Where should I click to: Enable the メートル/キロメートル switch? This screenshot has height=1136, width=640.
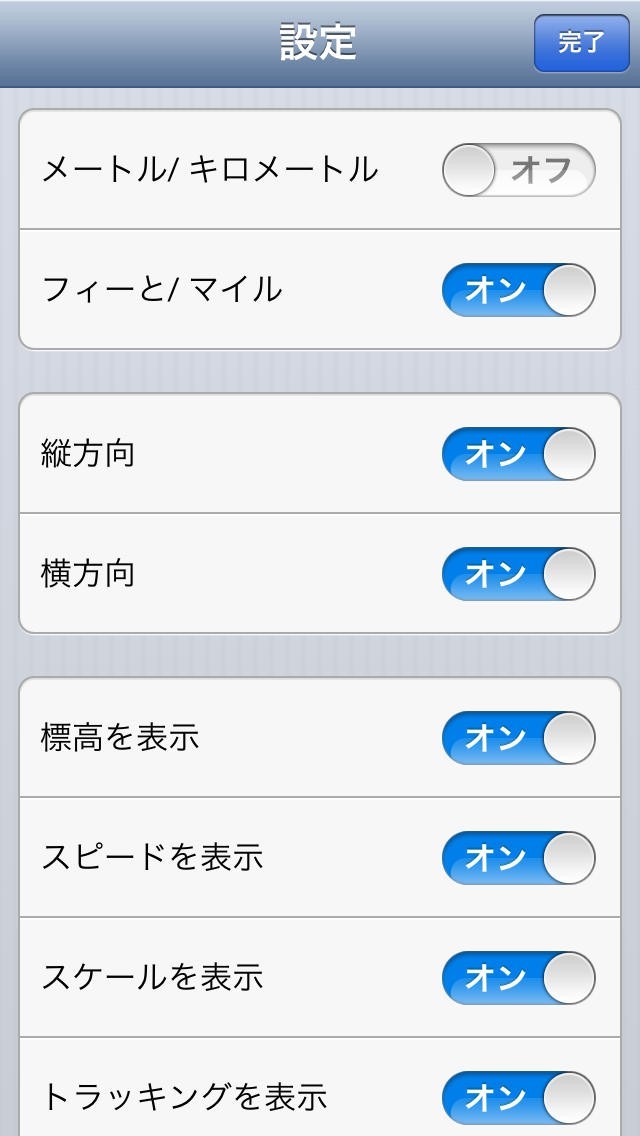pos(518,170)
